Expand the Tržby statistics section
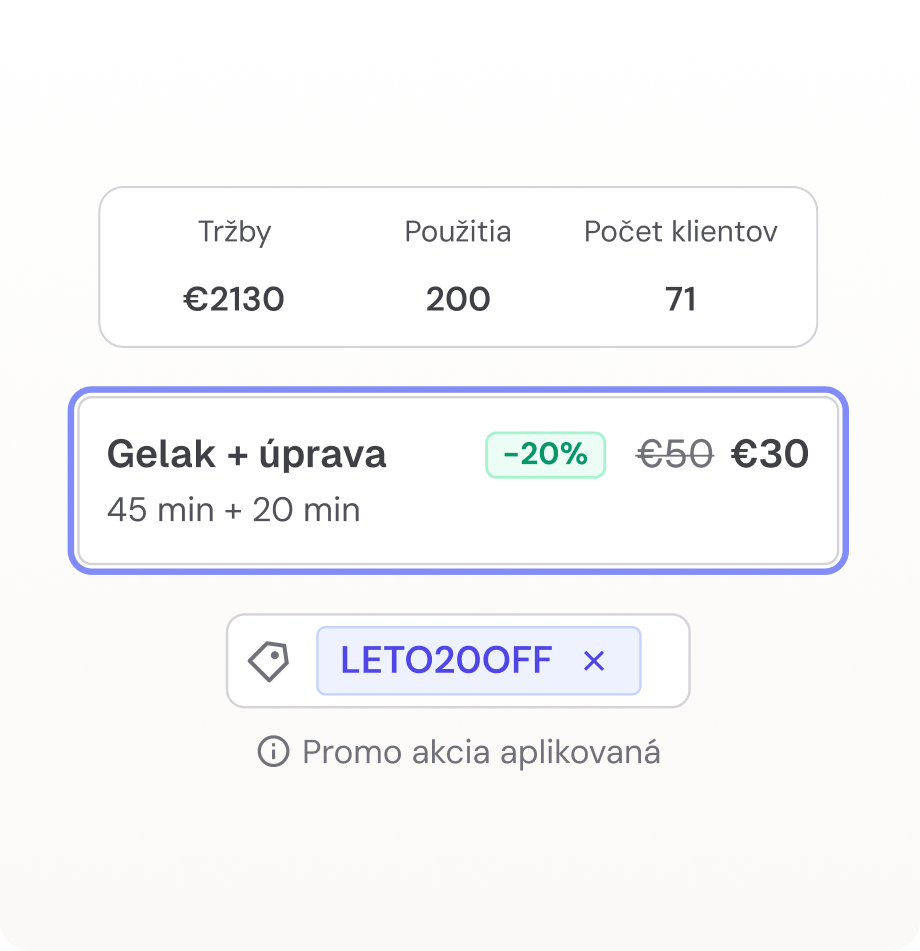Image resolution: width=920 pixels, height=951 pixels. pyautogui.click(x=235, y=265)
